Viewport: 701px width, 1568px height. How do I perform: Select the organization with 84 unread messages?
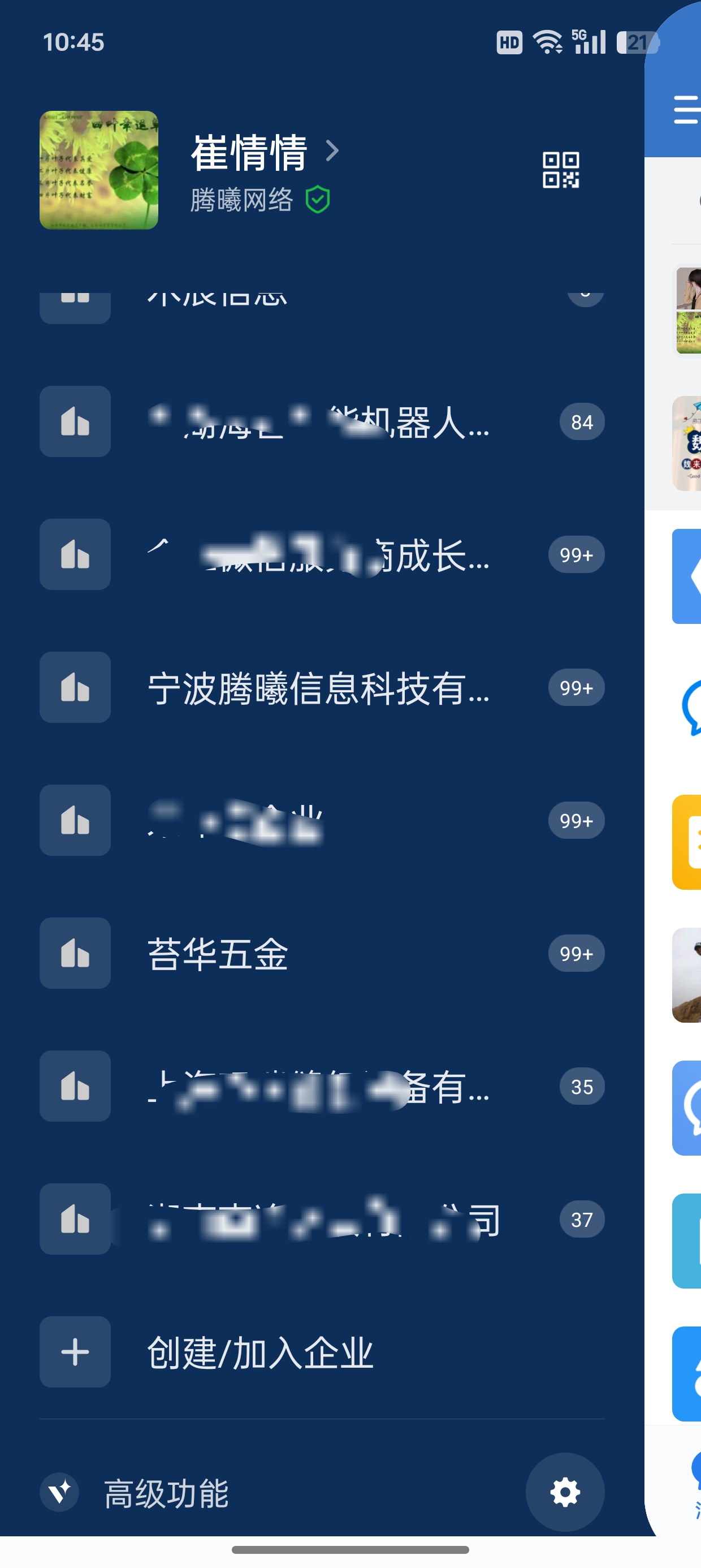[x=318, y=422]
